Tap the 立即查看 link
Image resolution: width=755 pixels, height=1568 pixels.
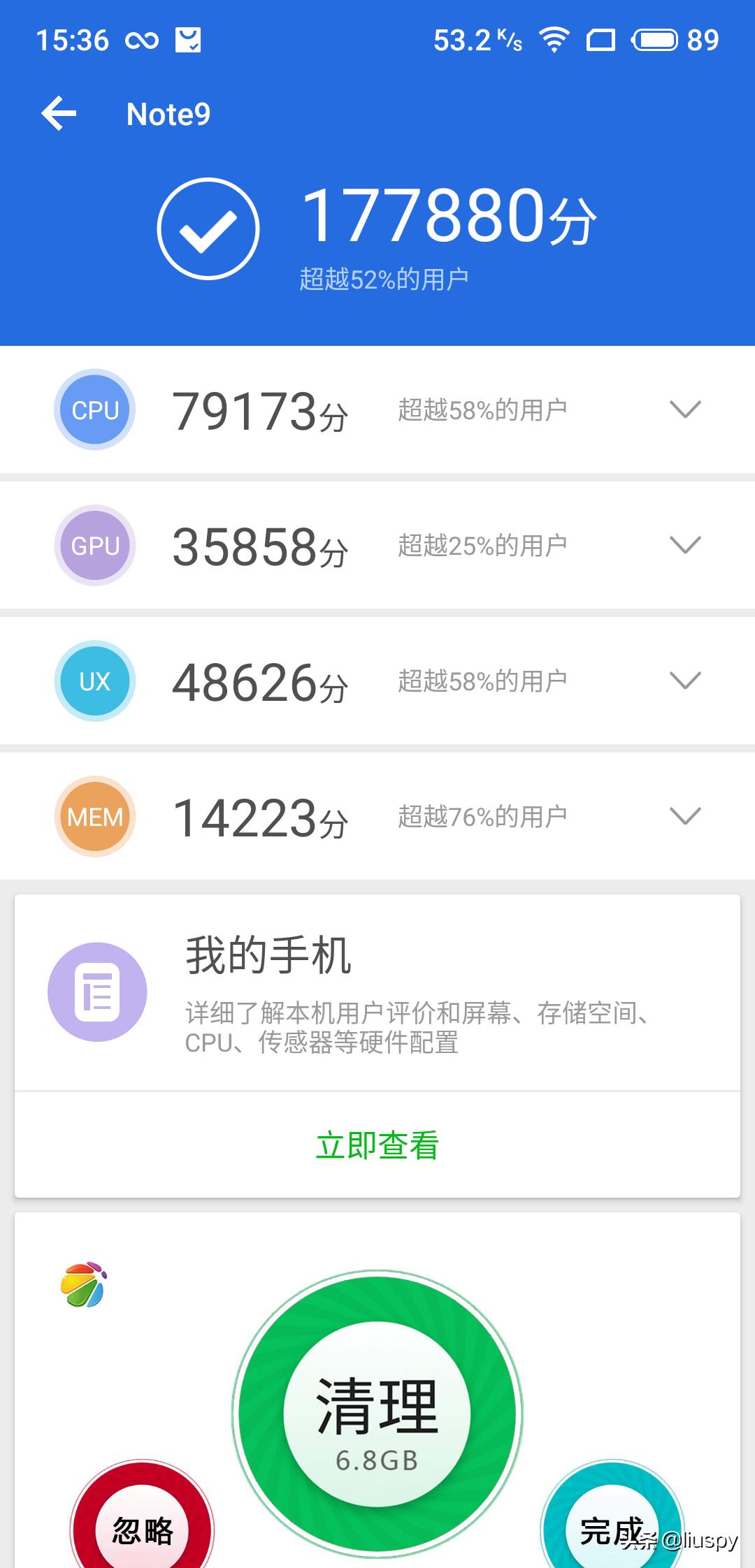tap(377, 1145)
